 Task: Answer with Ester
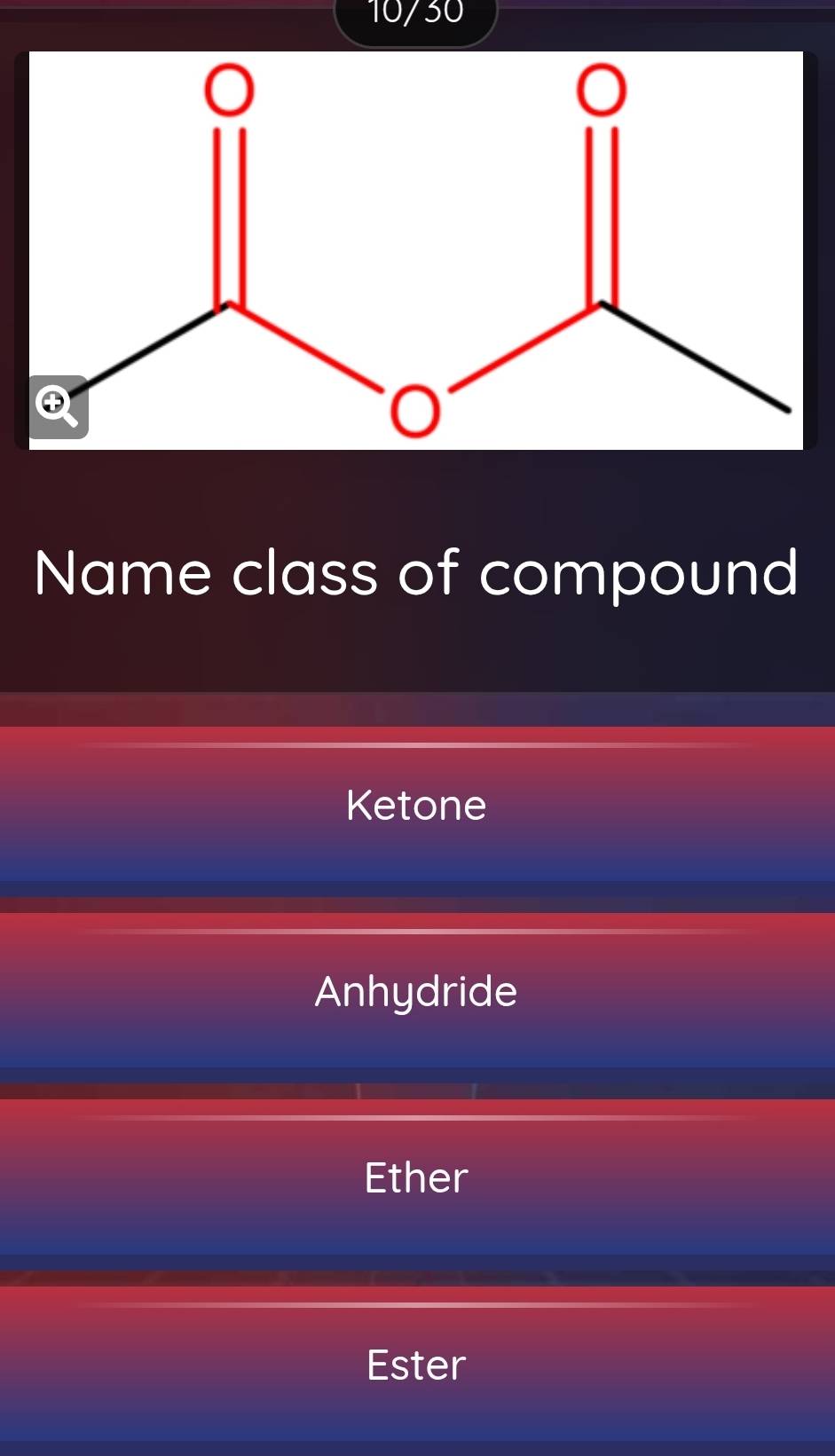tap(416, 1364)
